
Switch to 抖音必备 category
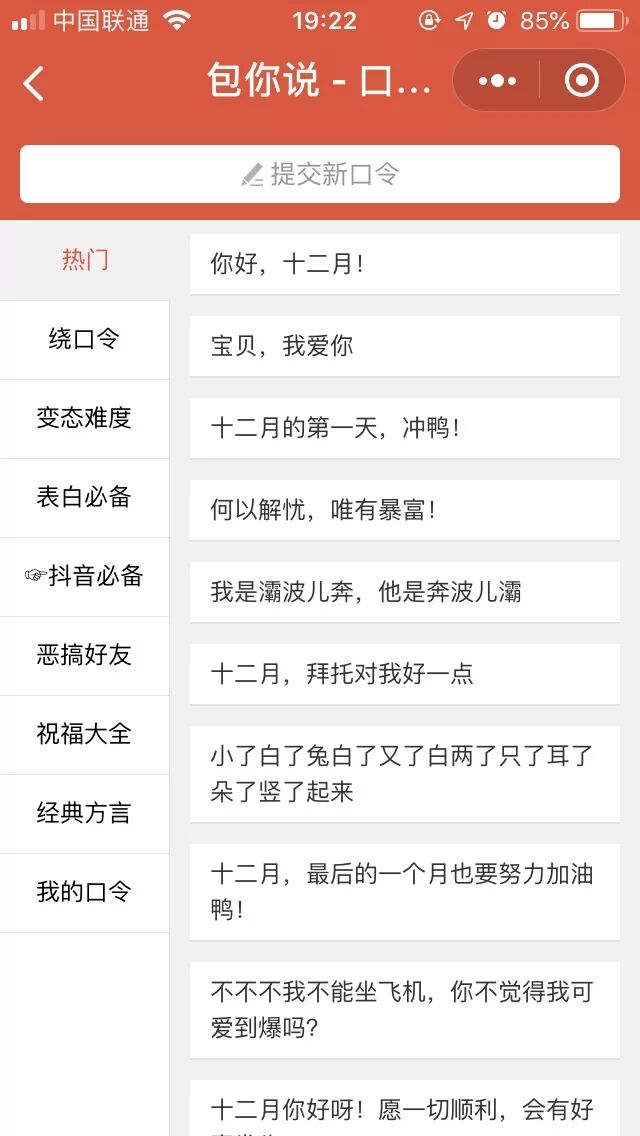click(x=85, y=576)
